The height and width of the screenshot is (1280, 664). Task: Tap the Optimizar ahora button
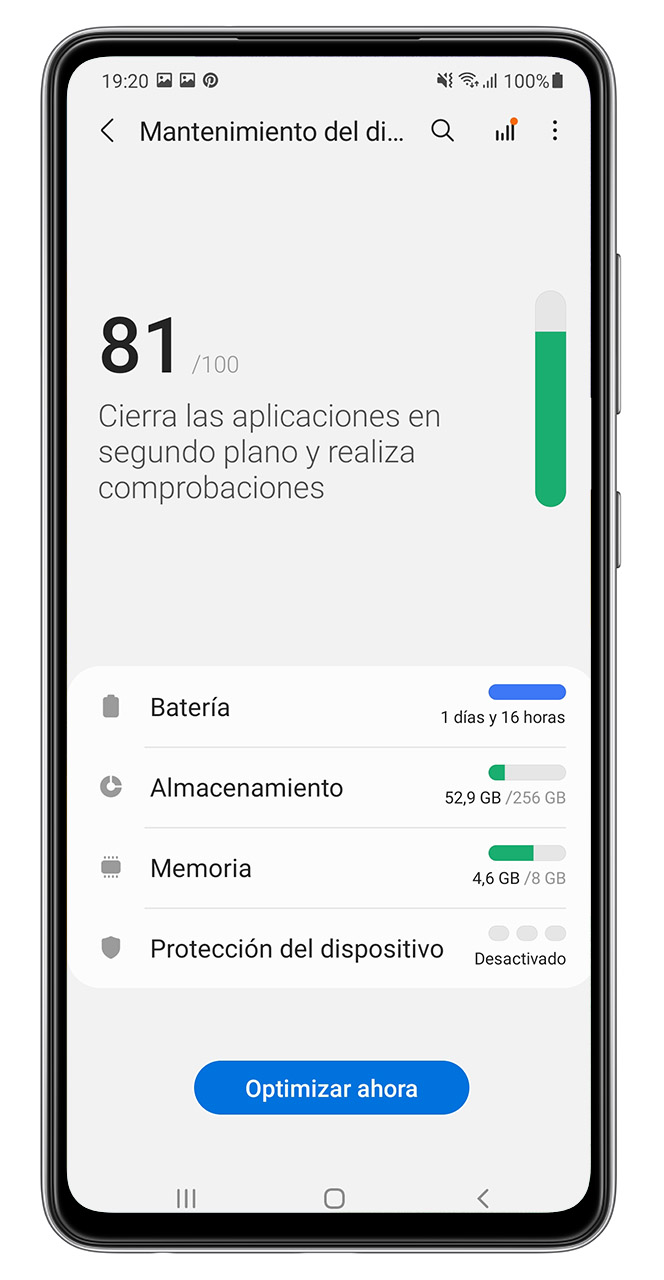331,1088
